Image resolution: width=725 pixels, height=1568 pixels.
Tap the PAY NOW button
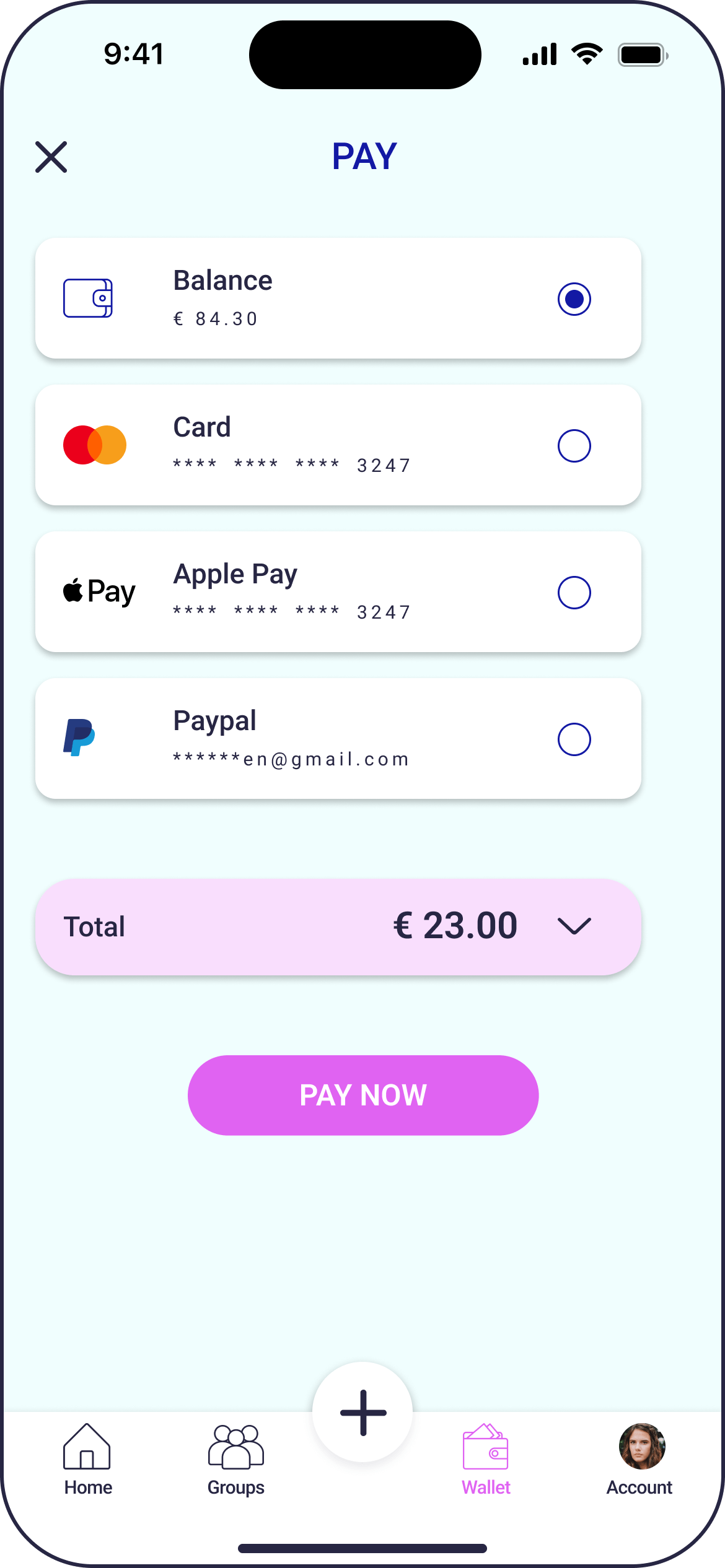pos(363,1095)
